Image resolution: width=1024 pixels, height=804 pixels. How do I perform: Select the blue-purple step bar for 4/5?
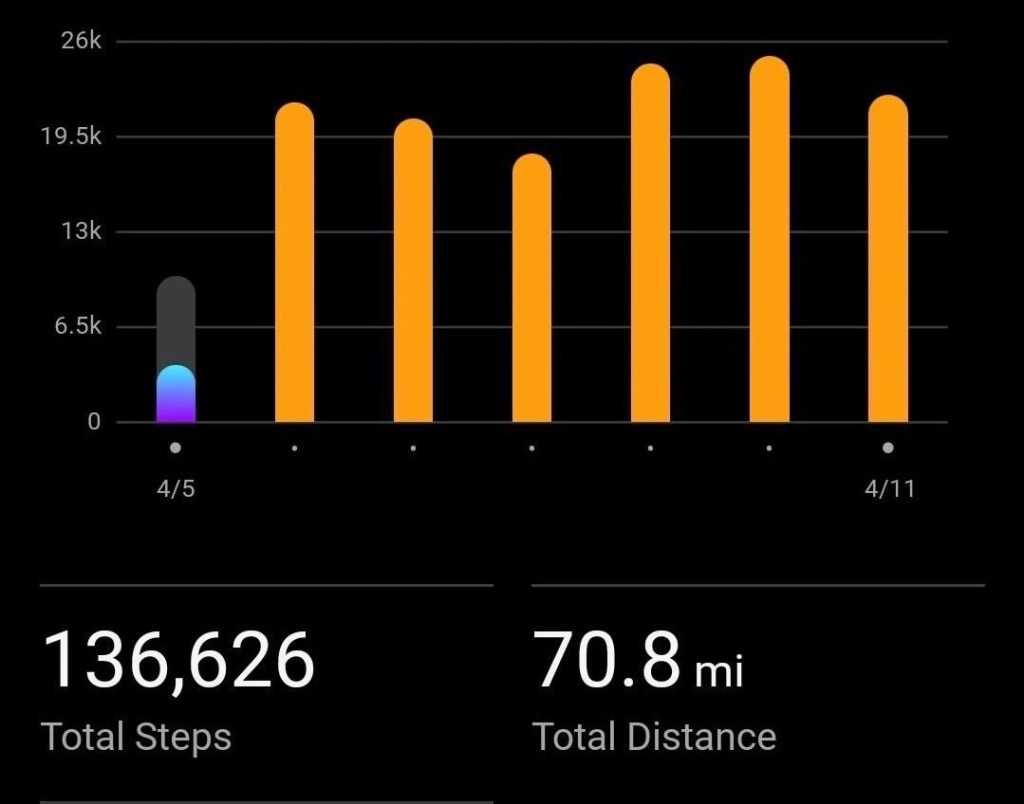point(176,395)
